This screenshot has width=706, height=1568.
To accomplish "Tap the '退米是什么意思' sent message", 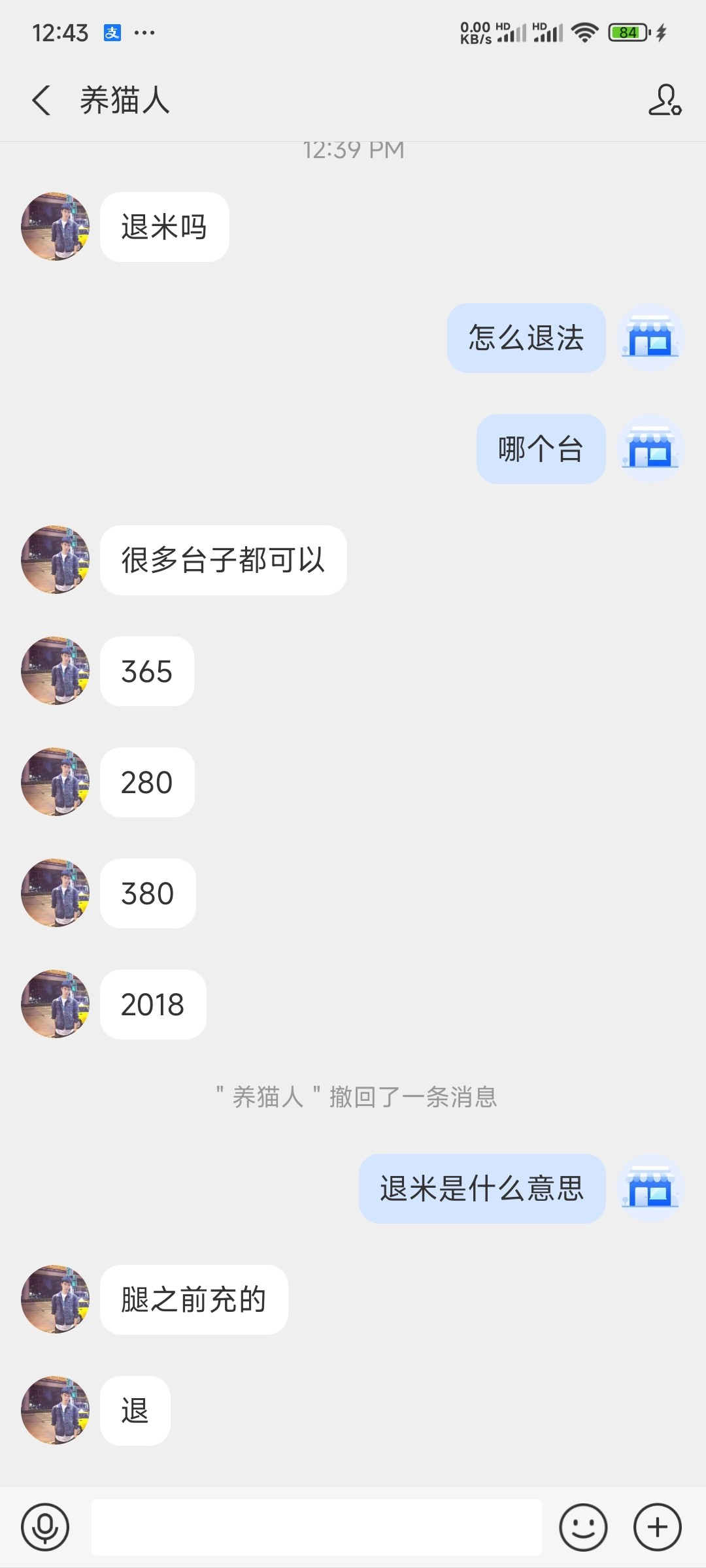I will [x=482, y=1187].
